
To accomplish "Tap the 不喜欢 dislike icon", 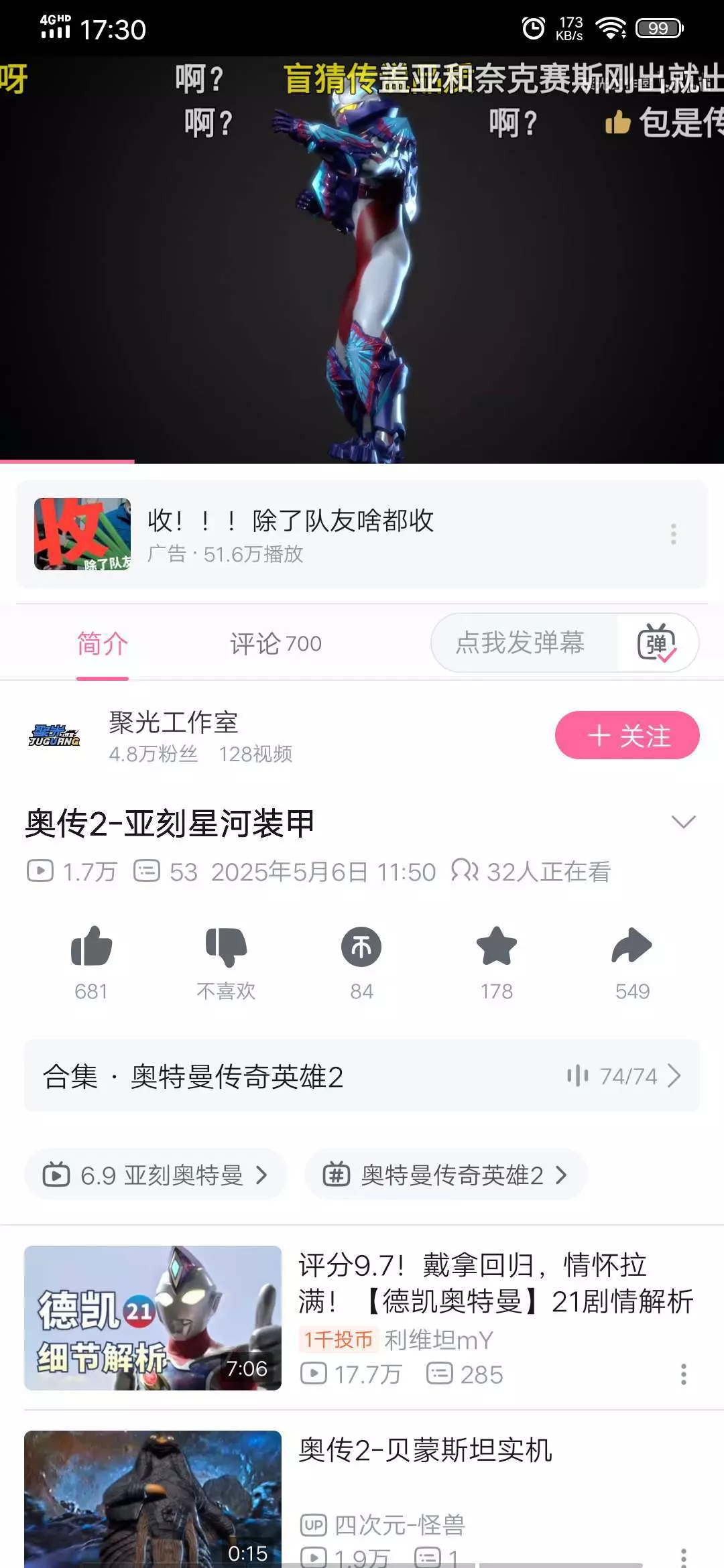I will (226, 947).
